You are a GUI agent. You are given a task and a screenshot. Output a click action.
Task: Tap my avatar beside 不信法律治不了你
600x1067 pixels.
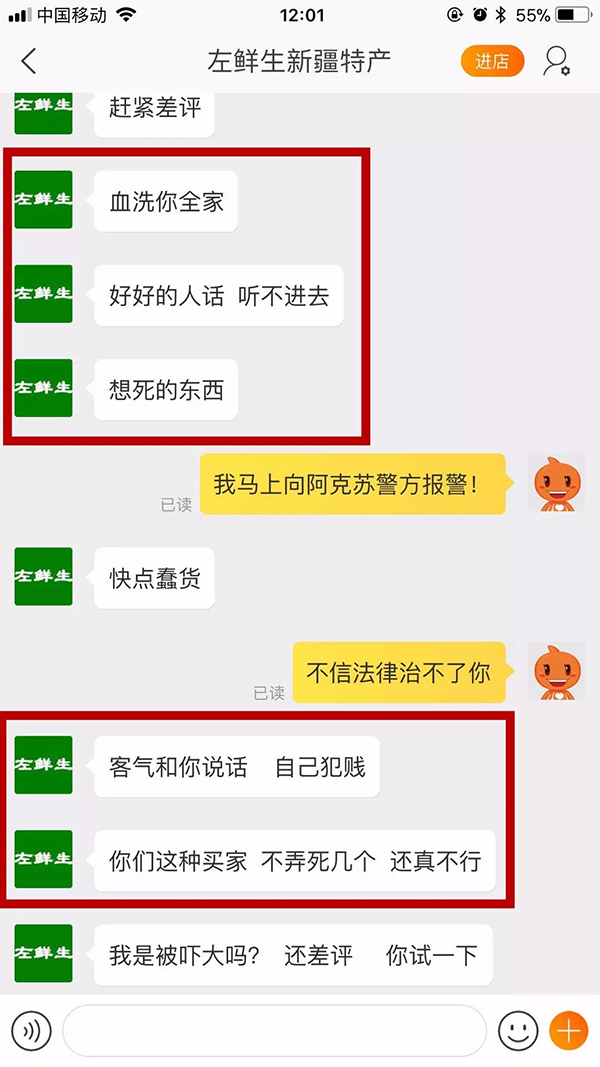pyautogui.click(x=556, y=671)
